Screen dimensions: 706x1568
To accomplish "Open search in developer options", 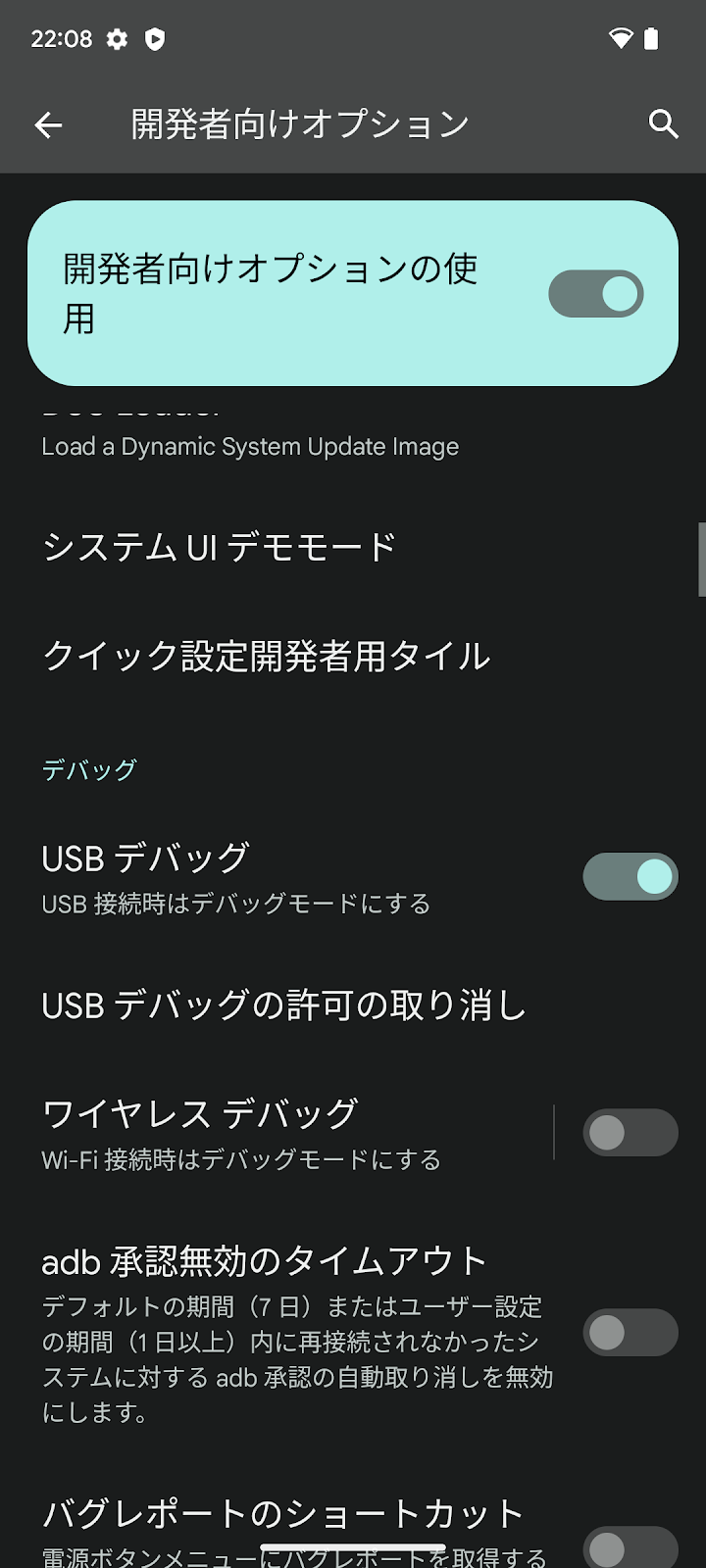I will [664, 124].
